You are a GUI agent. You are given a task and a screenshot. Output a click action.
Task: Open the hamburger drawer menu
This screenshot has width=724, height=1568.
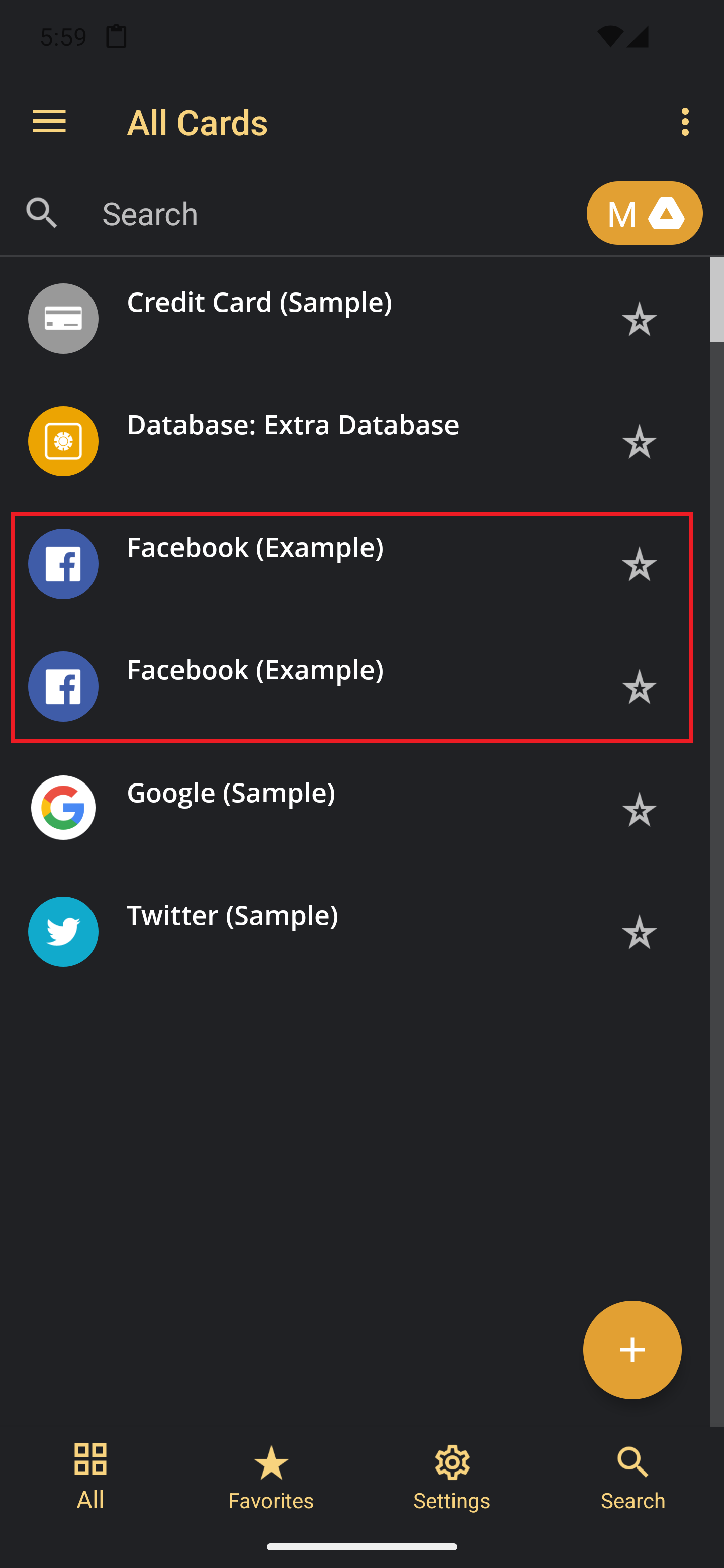coord(49,122)
